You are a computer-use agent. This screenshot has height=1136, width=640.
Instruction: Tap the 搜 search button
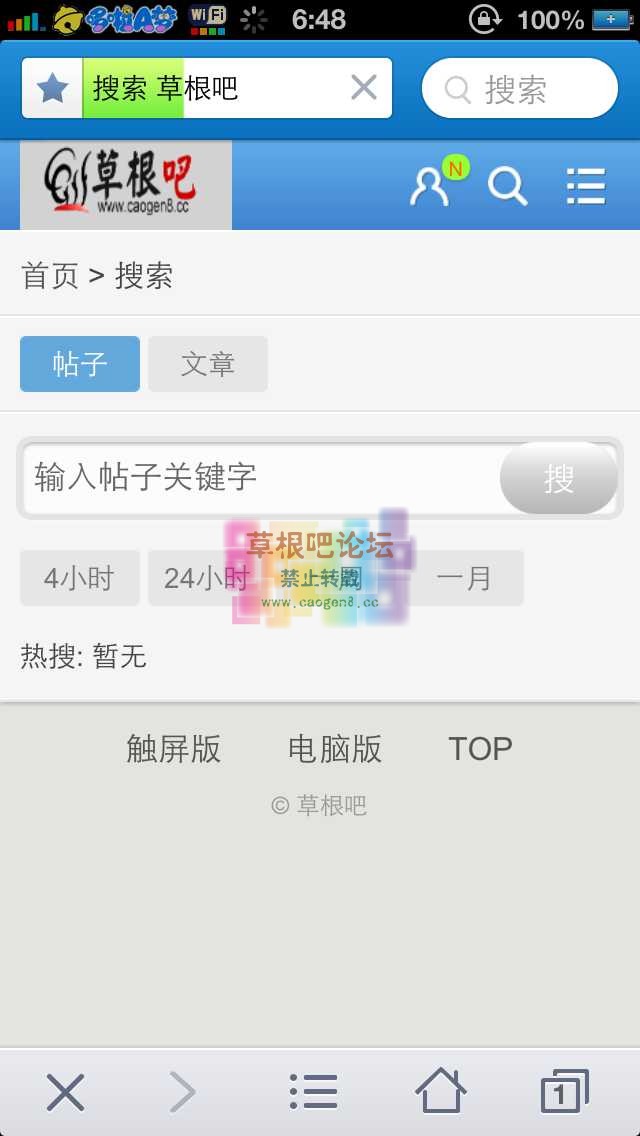click(x=558, y=479)
